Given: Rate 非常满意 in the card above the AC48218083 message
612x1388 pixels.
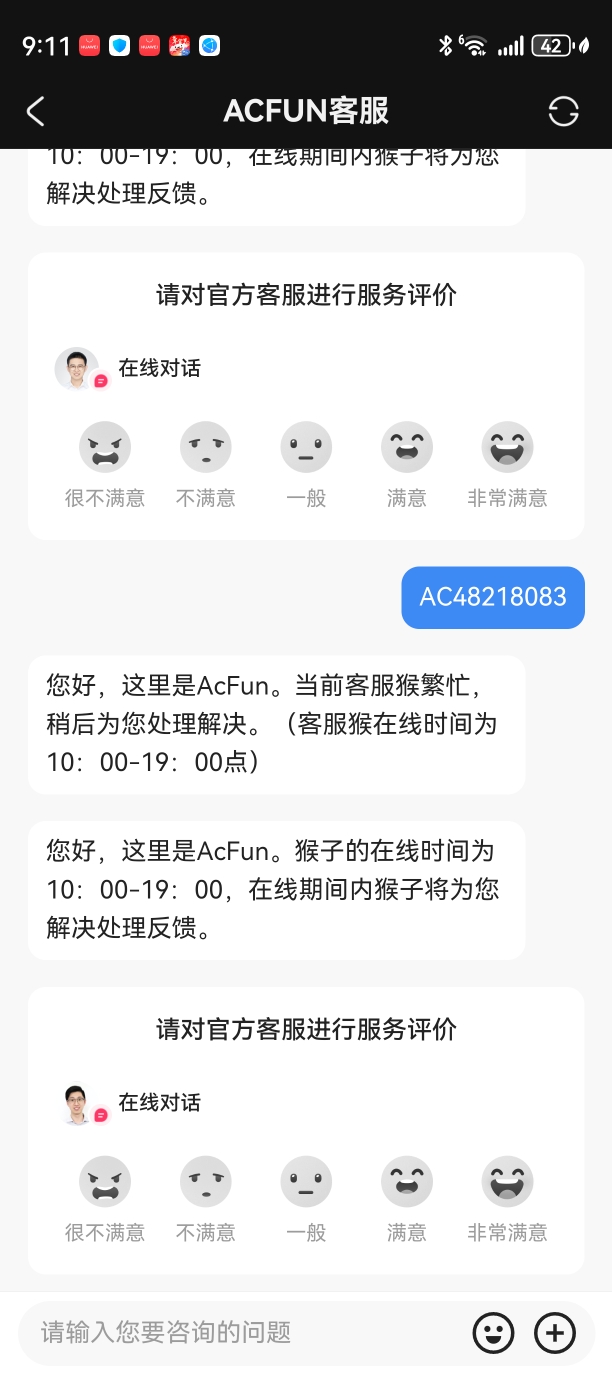Looking at the screenshot, I should coord(507,447).
